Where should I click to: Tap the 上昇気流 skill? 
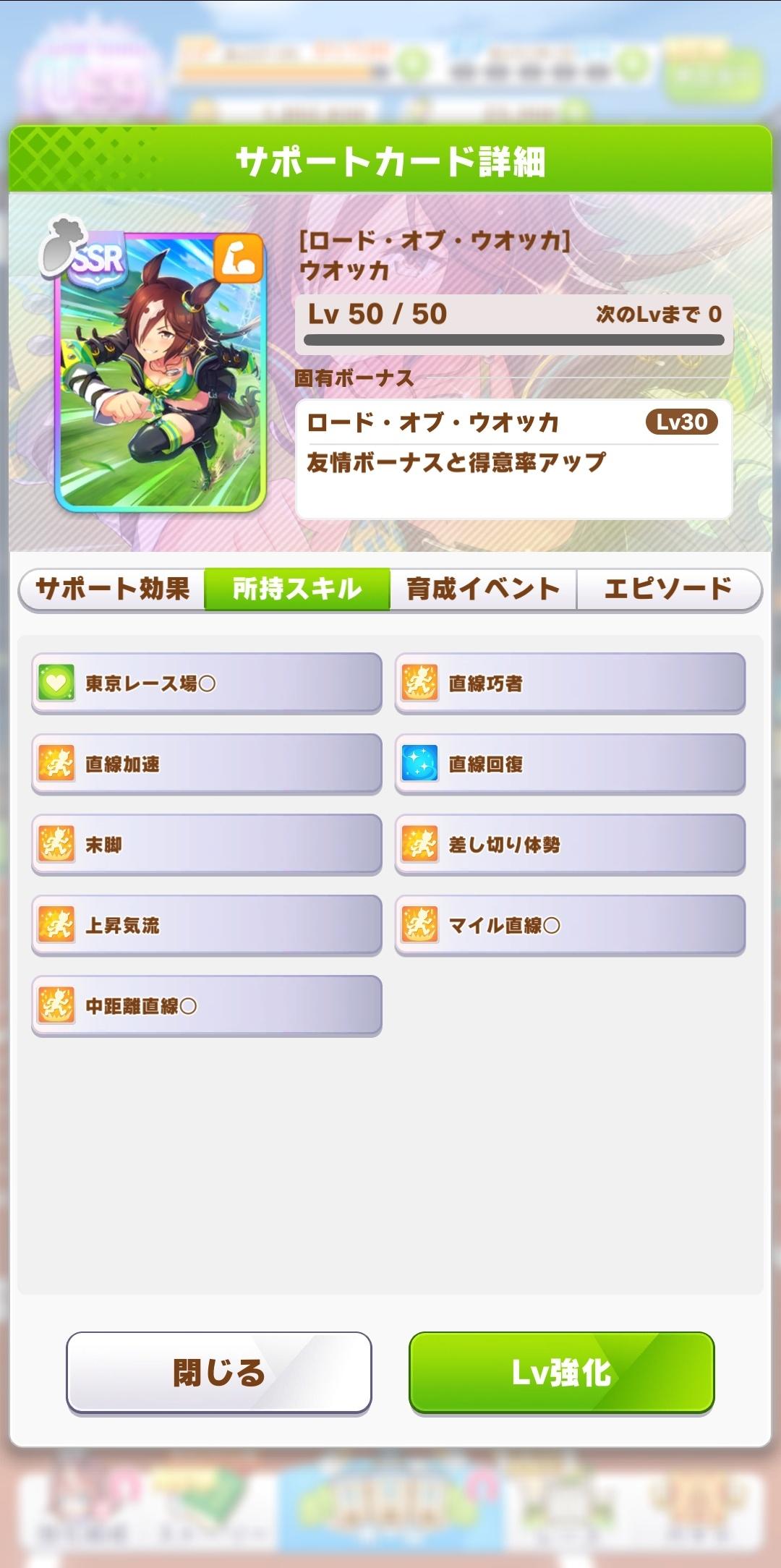207,926
